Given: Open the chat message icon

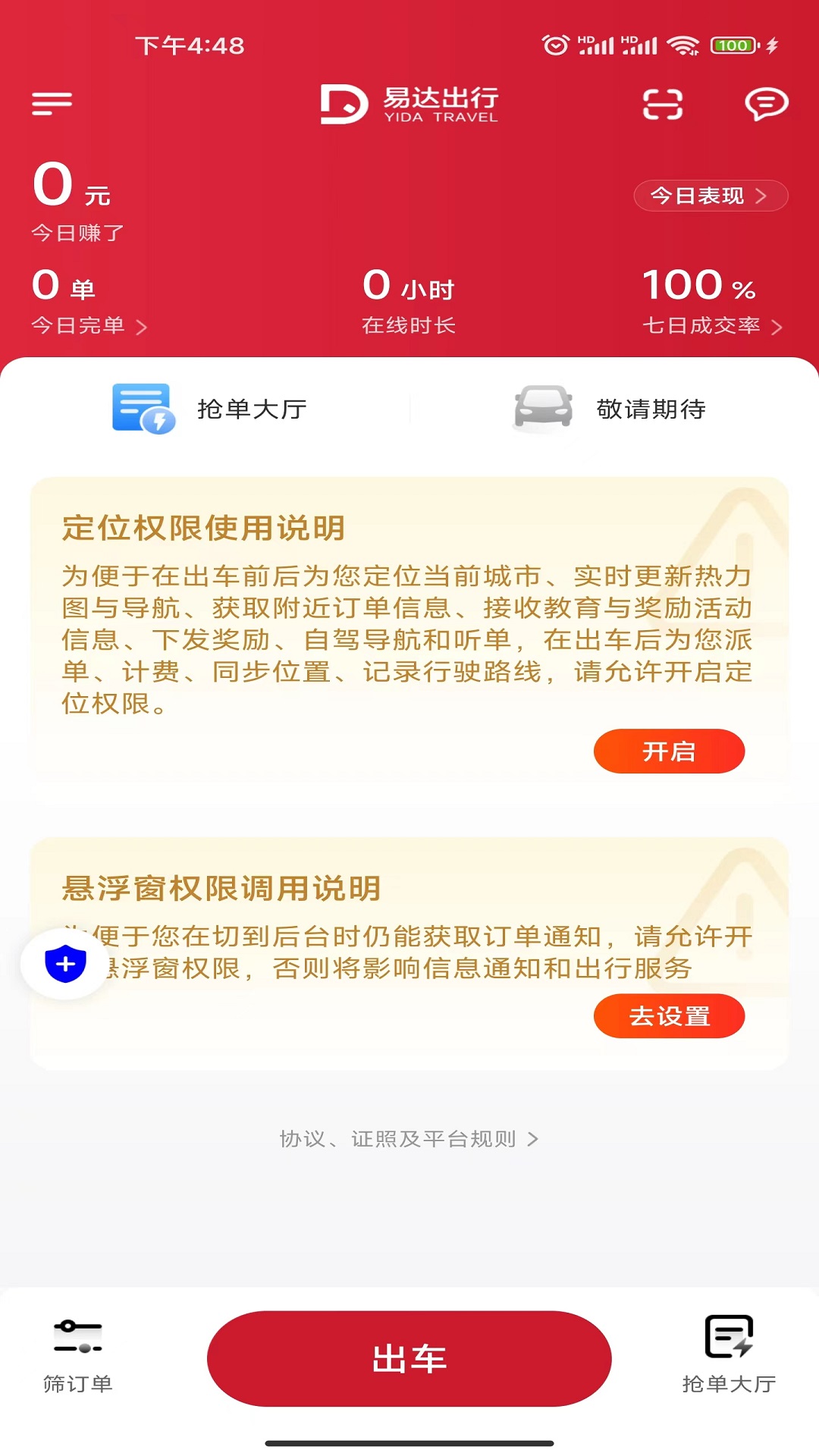Looking at the screenshot, I should [x=767, y=105].
